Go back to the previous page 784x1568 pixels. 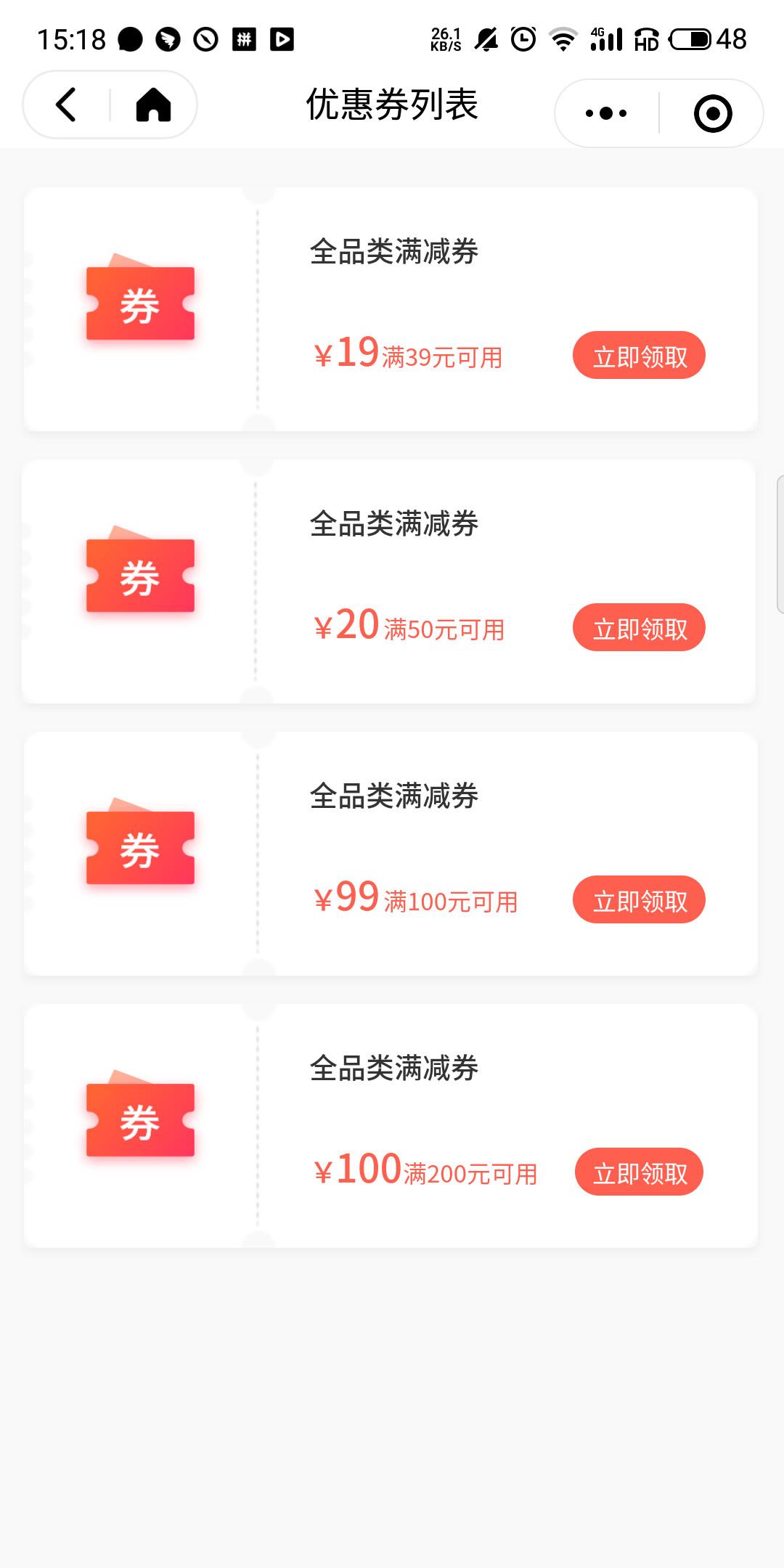click(66, 105)
